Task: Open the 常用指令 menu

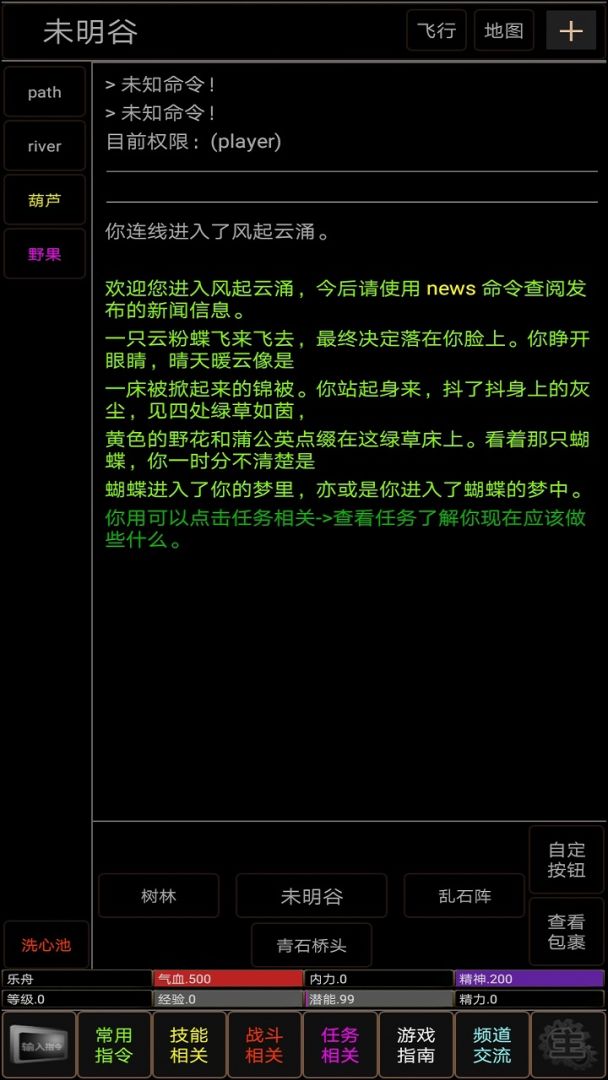Action: tap(114, 1045)
